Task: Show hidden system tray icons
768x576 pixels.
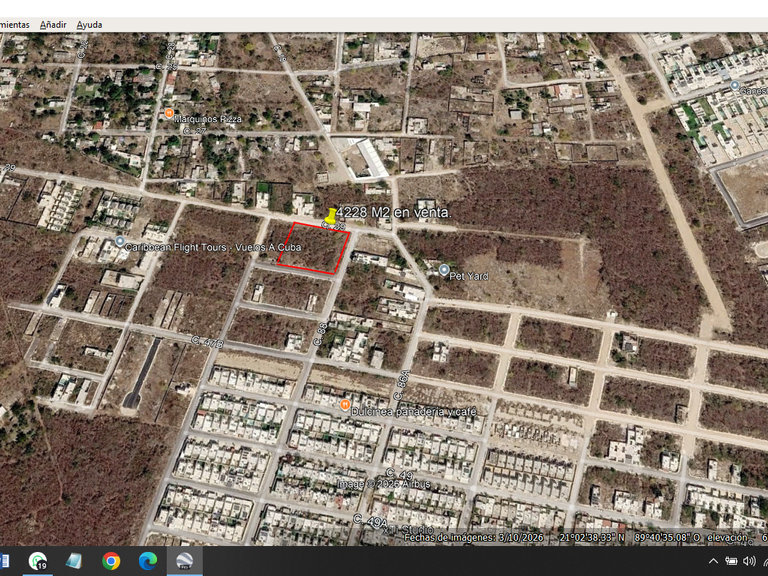Action: (x=713, y=561)
